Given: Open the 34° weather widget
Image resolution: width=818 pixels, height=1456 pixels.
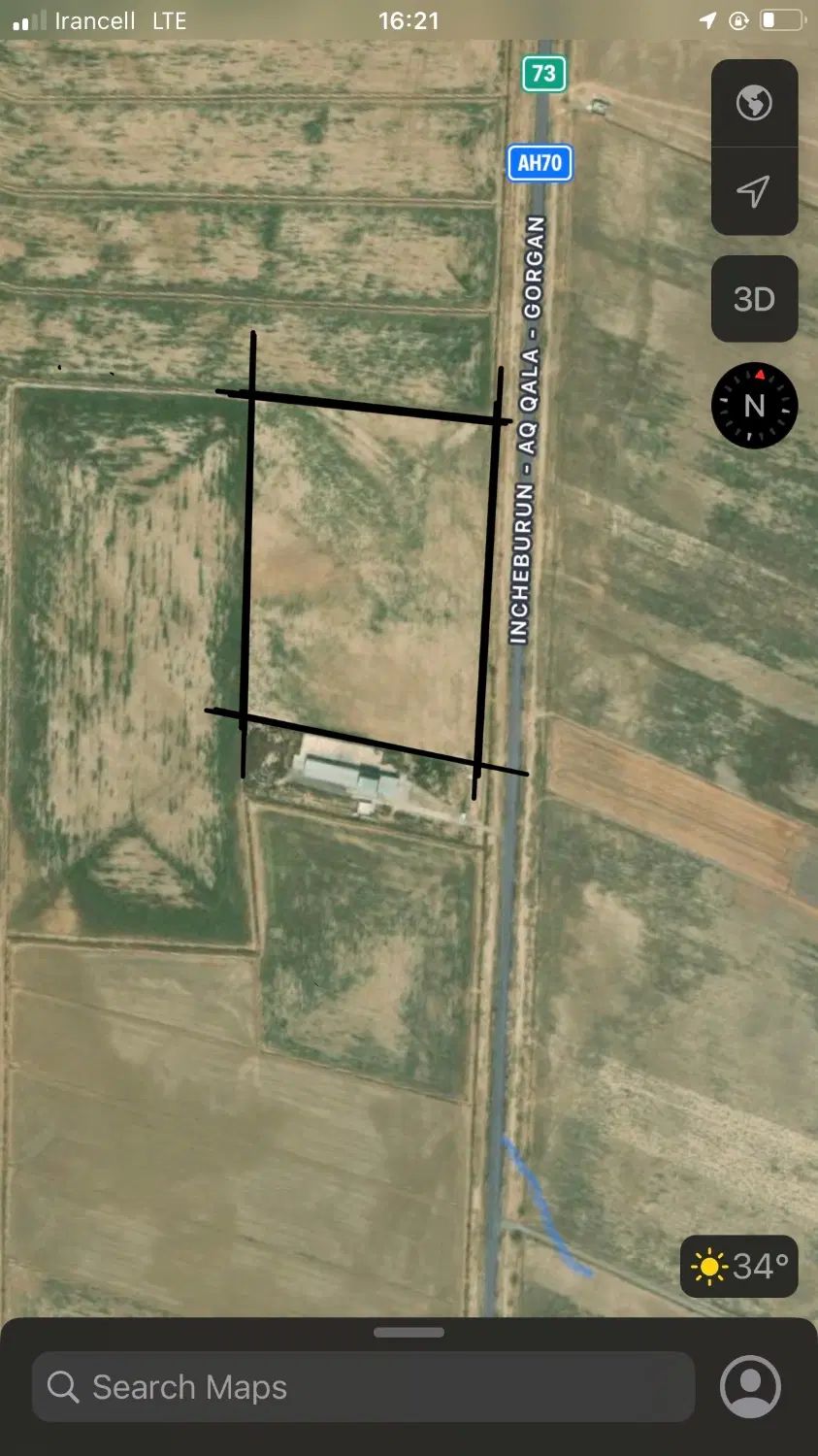Looking at the screenshot, I should point(739,1266).
